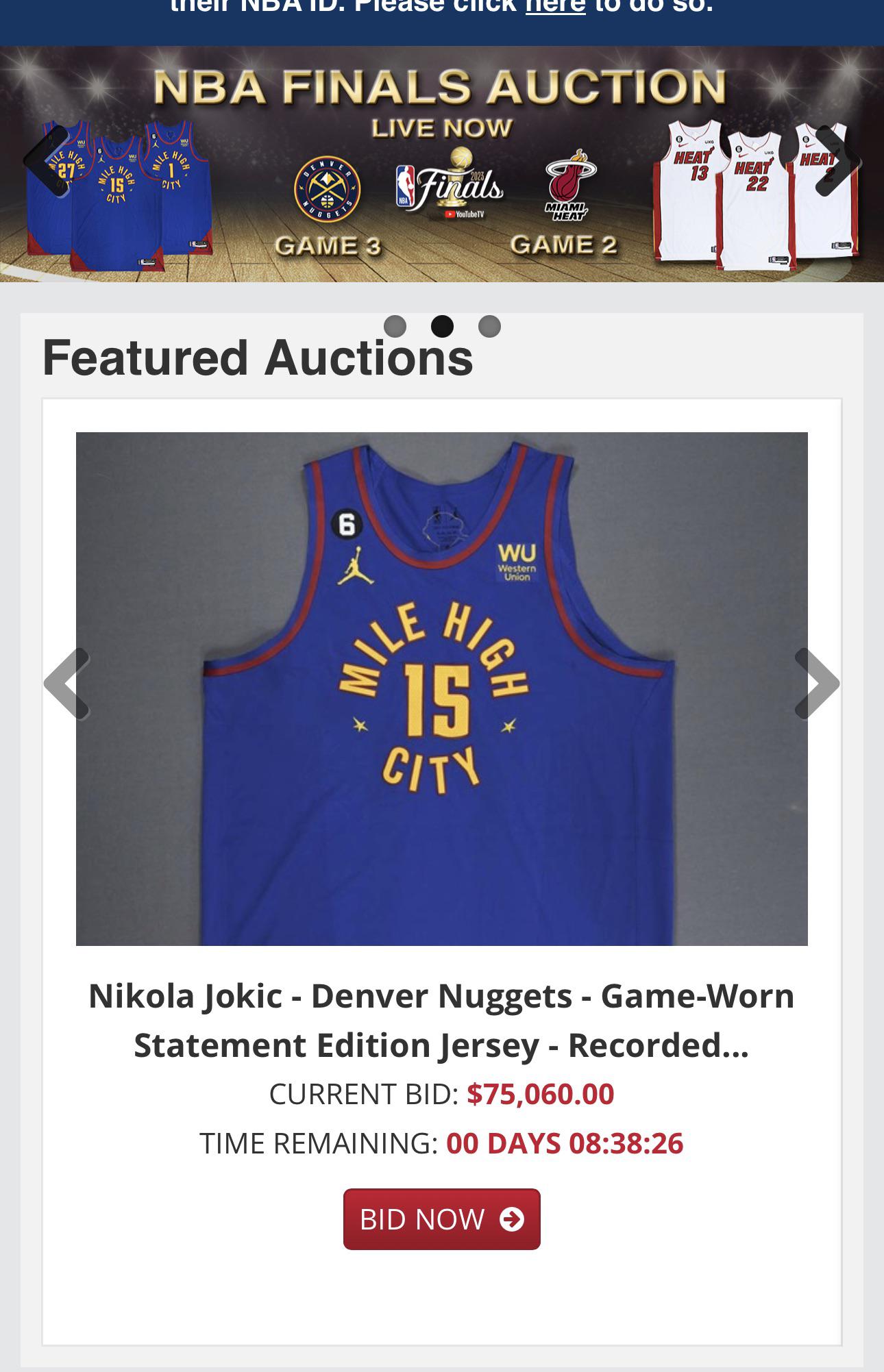884x1372 pixels.
Task: Show previous slide in the top banner carousel
Action: [46, 160]
